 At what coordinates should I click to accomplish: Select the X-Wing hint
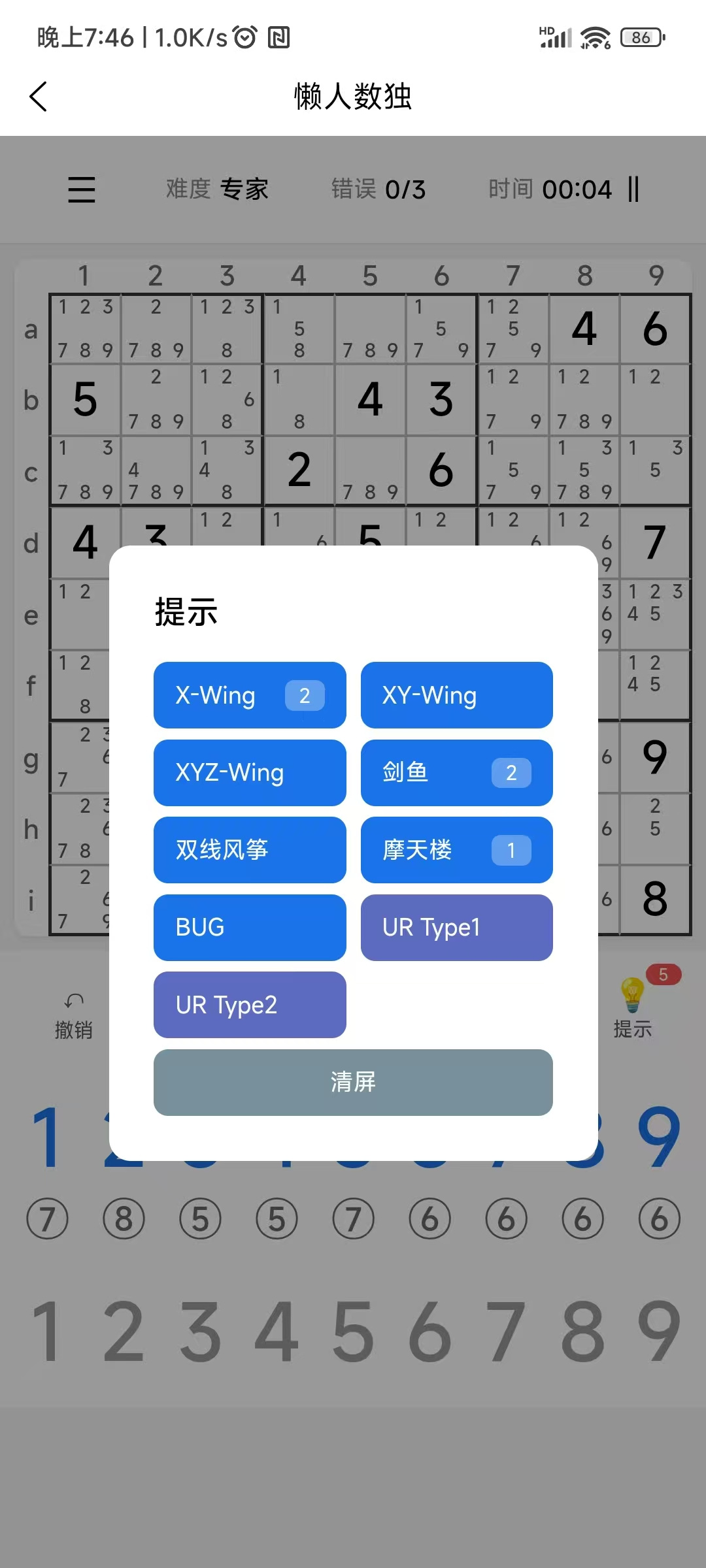[249, 695]
